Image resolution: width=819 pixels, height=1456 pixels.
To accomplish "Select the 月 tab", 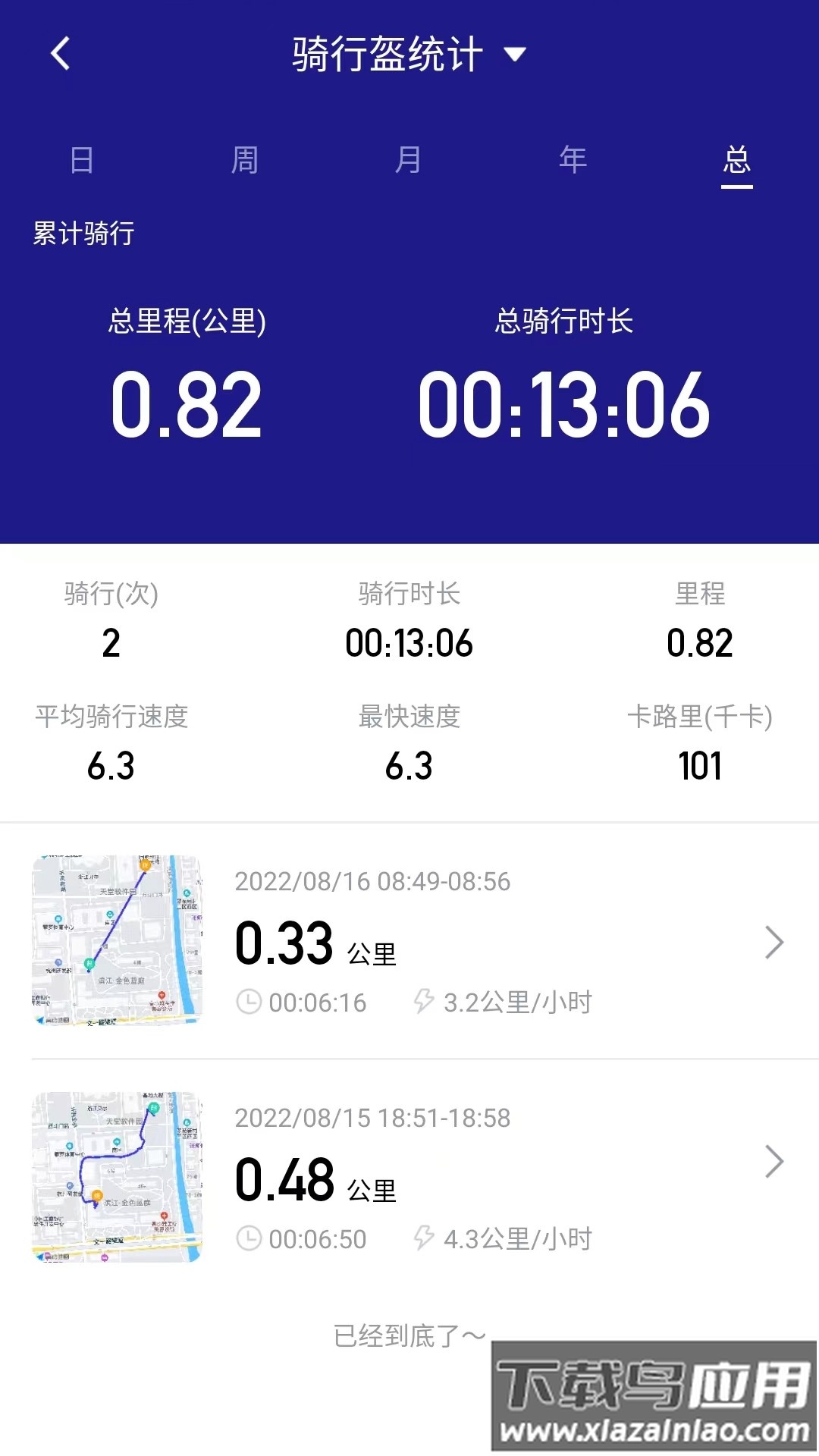I will tap(409, 161).
